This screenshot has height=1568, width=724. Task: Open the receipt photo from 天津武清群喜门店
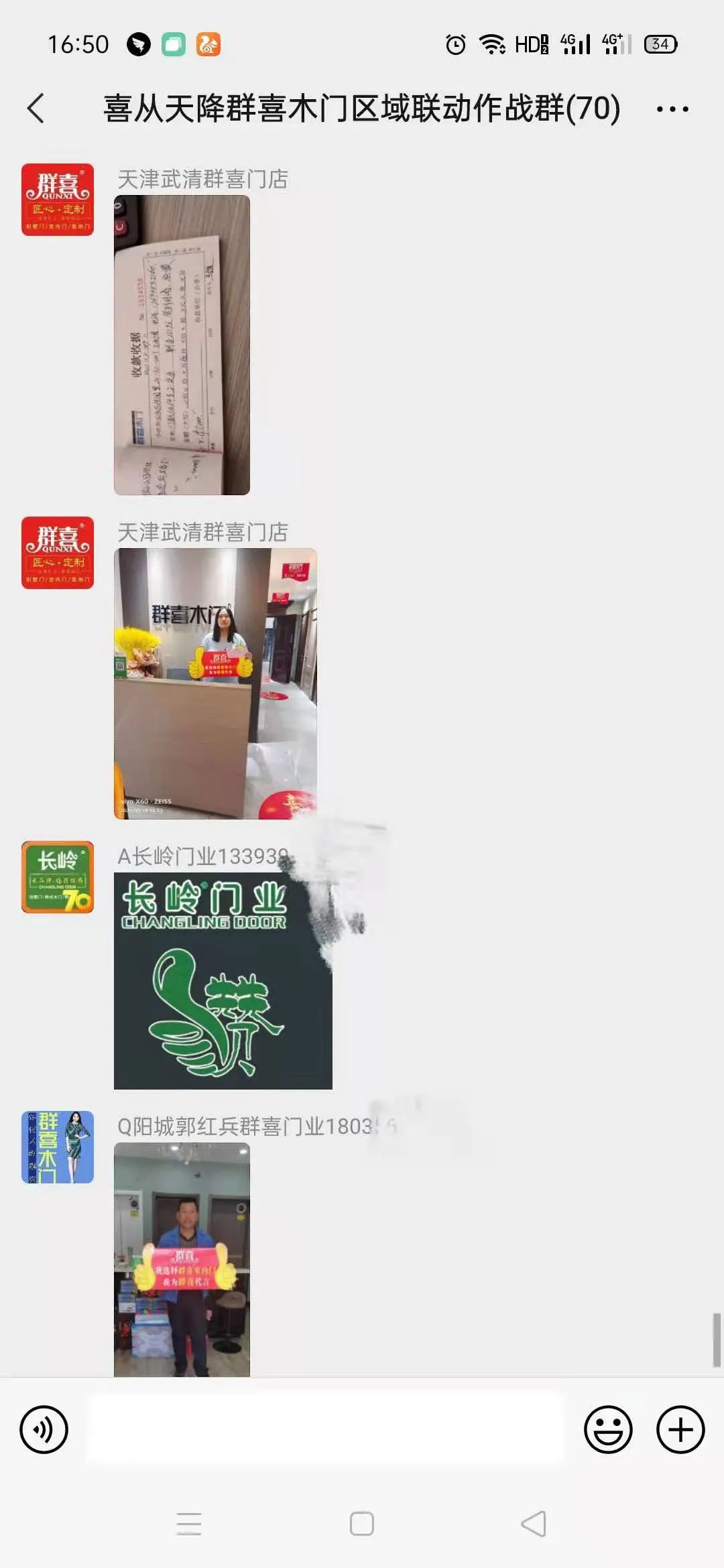tap(182, 345)
